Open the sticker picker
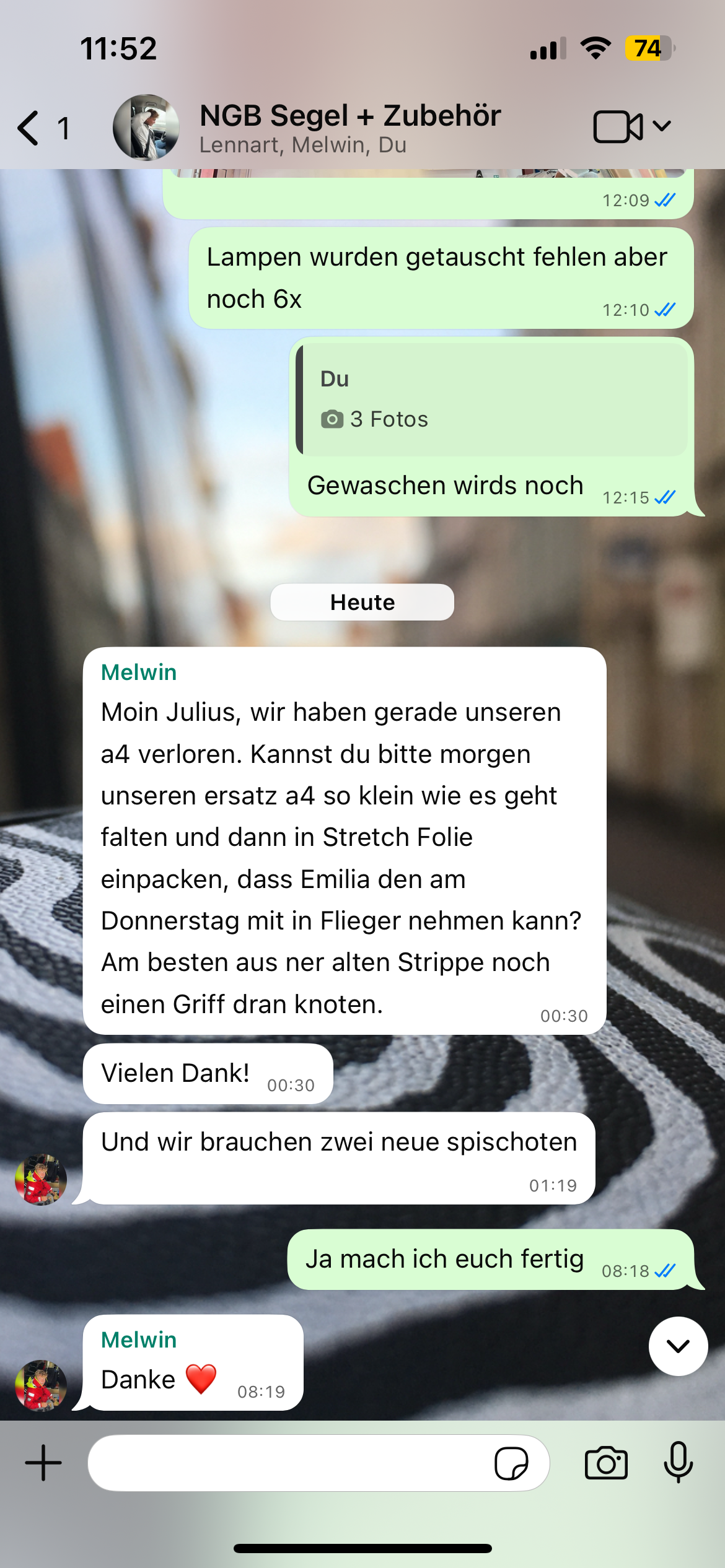Image resolution: width=725 pixels, height=1568 pixels. (x=511, y=1463)
